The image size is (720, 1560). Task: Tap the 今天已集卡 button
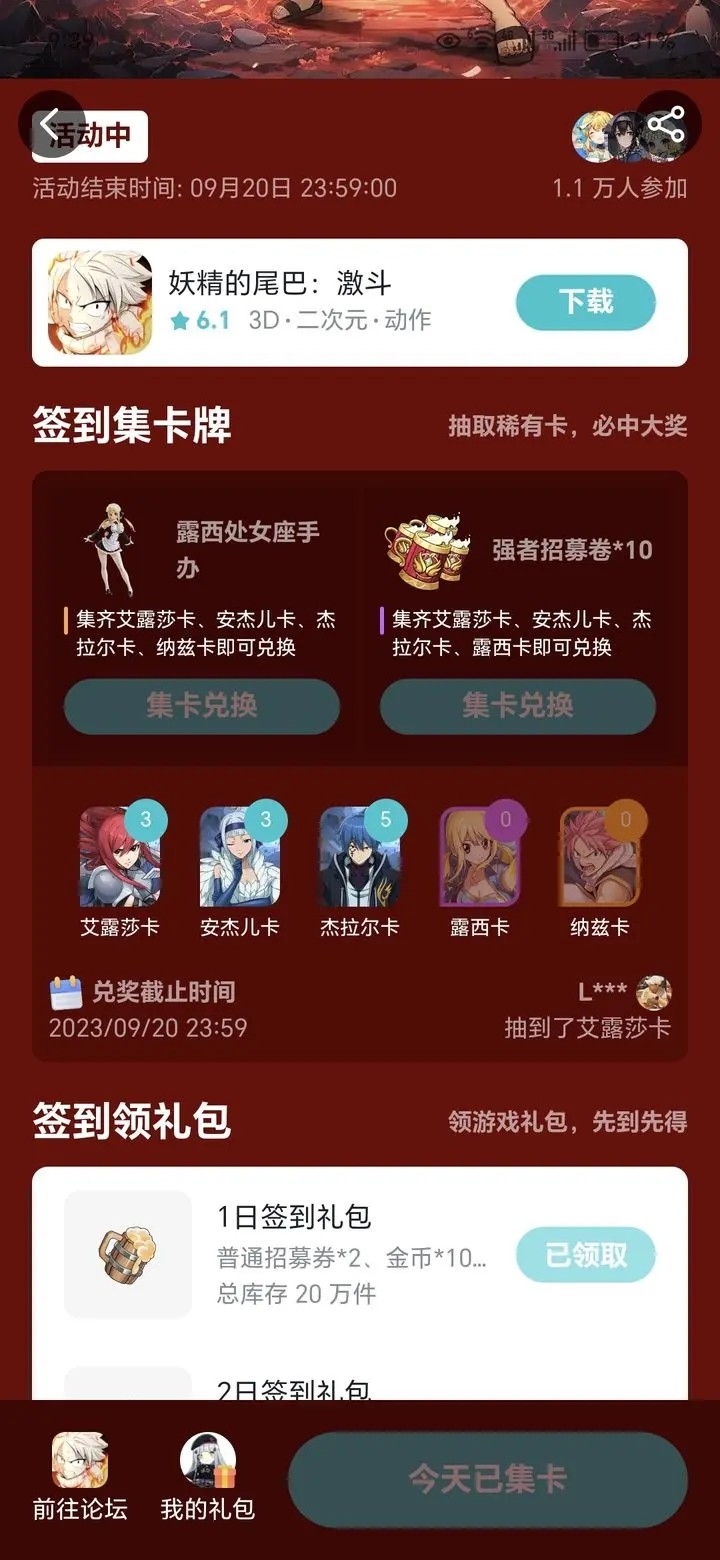pyautogui.click(x=487, y=1479)
